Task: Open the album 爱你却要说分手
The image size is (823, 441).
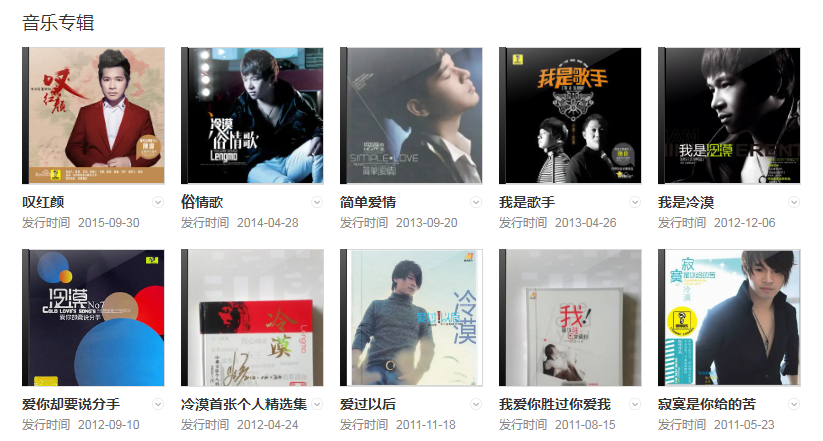Action: 93,318
